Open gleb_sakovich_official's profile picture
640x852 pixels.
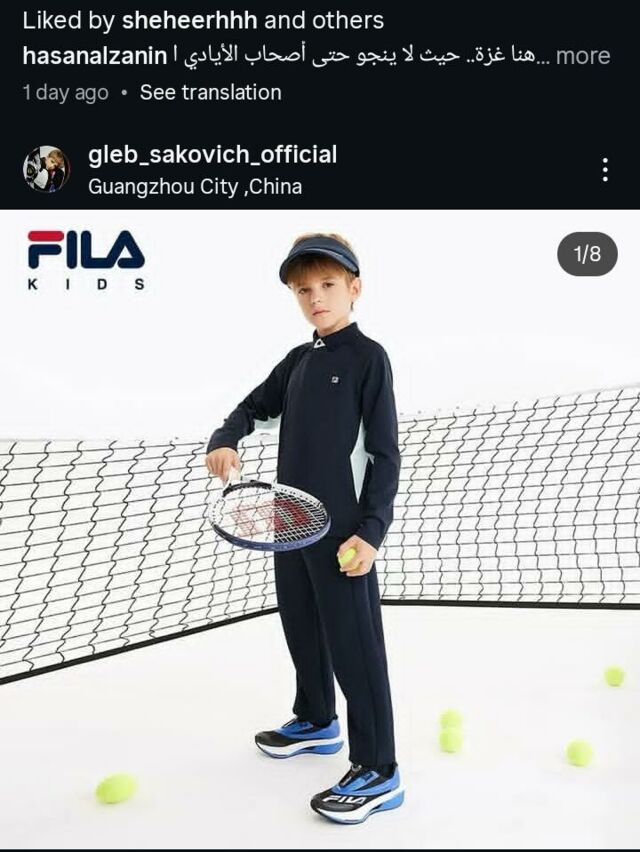tap(46, 169)
